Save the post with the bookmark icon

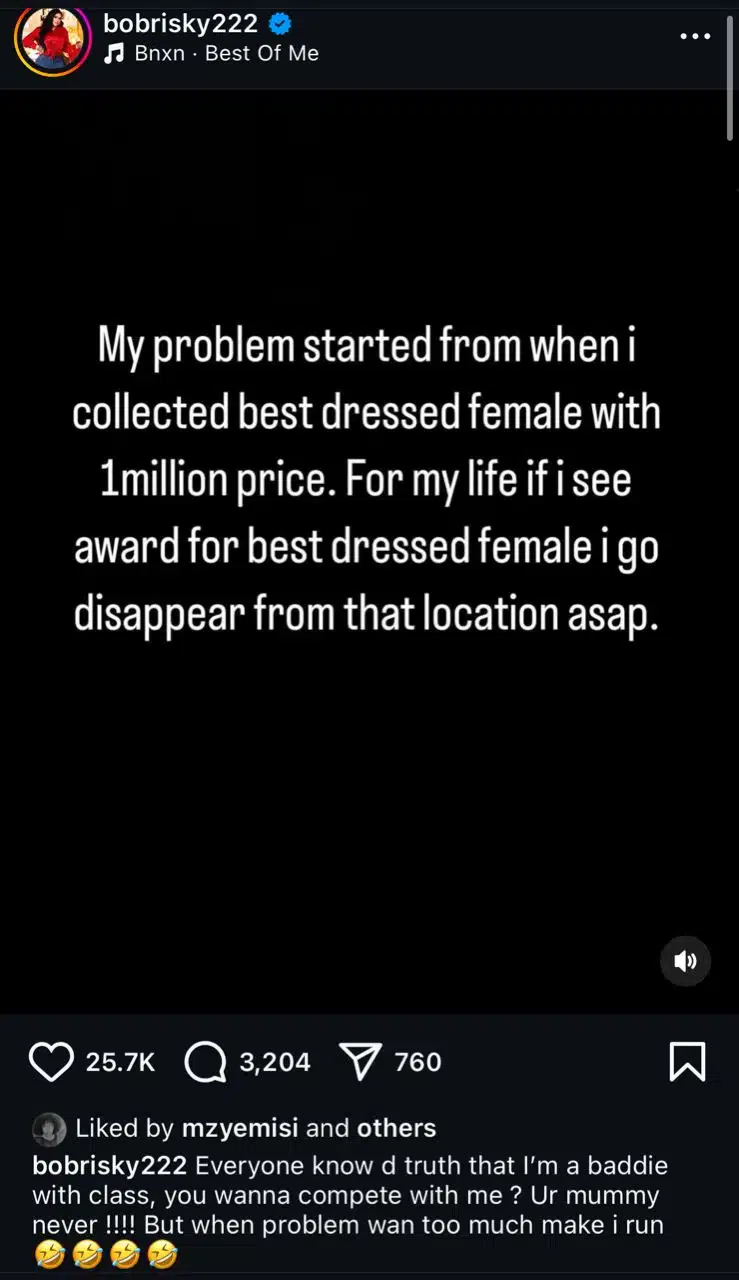coord(686,1063)
